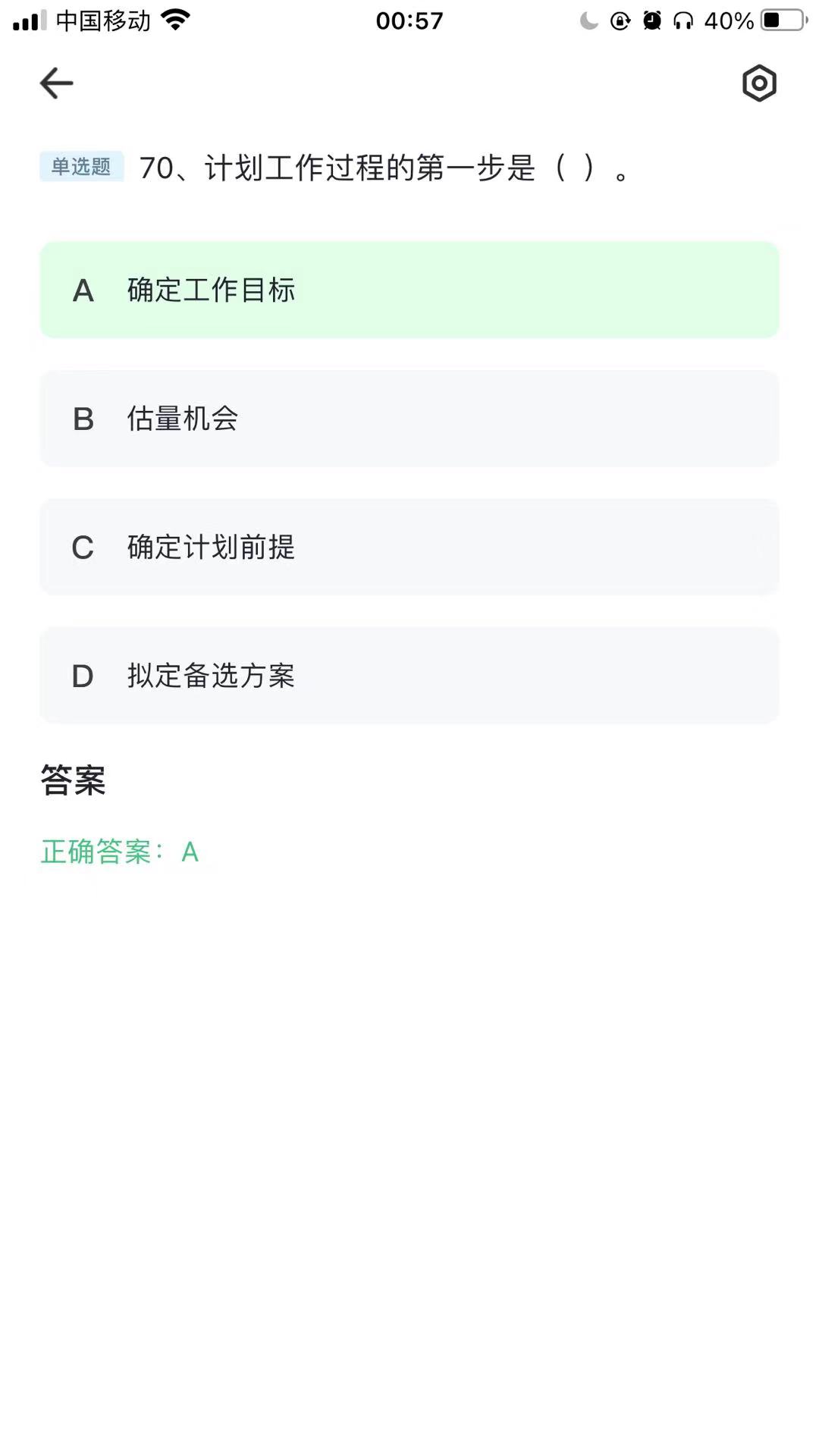Screen dimensions: 819x1456
Task: Select option A 确定工作目标
Action: [x=409, y=290]
